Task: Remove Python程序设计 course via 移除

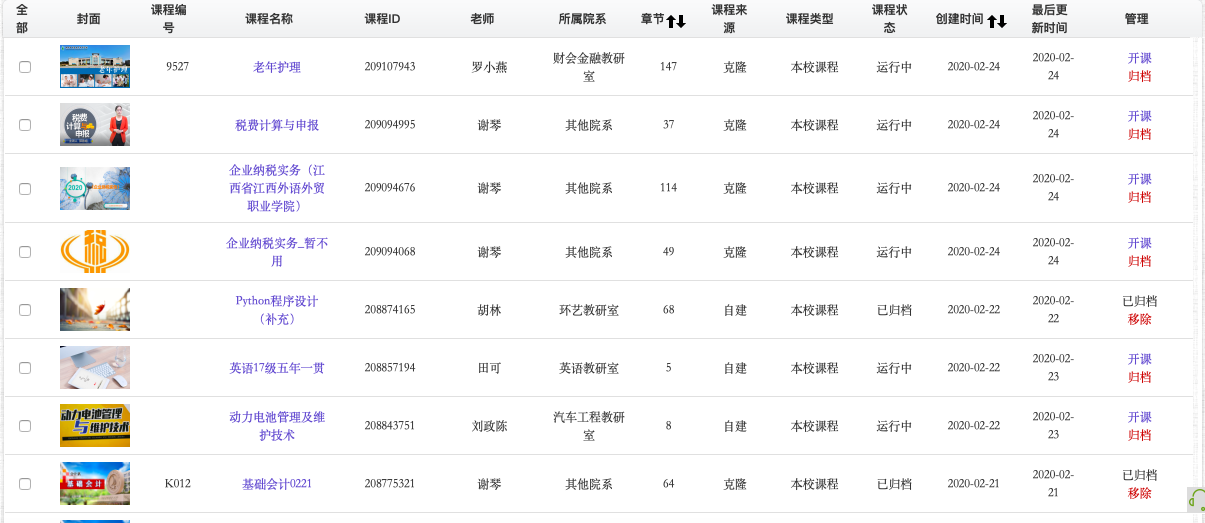Action: [x=1139, y=319]
